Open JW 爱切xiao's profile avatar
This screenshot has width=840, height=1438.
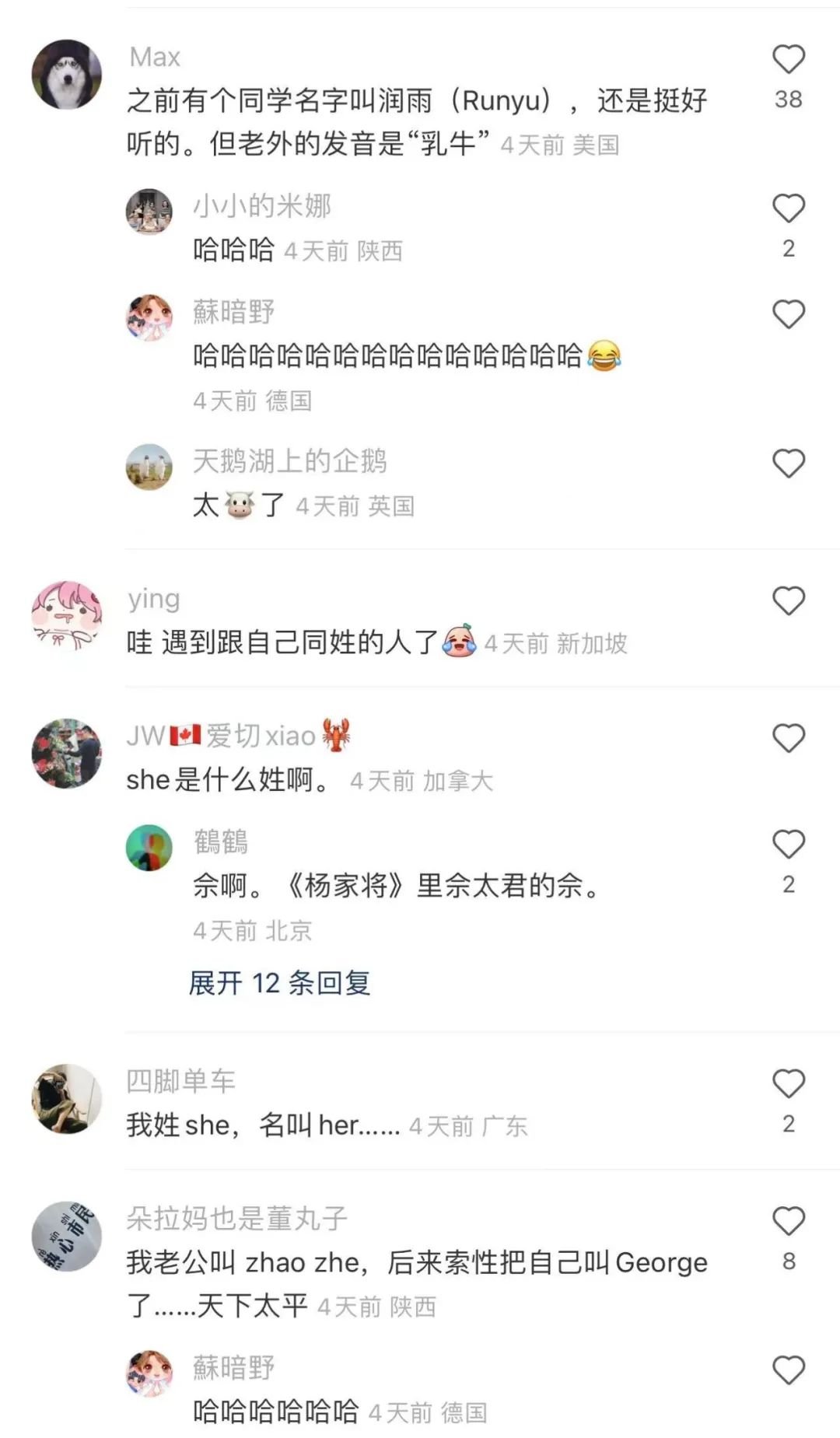click(67, 753)
